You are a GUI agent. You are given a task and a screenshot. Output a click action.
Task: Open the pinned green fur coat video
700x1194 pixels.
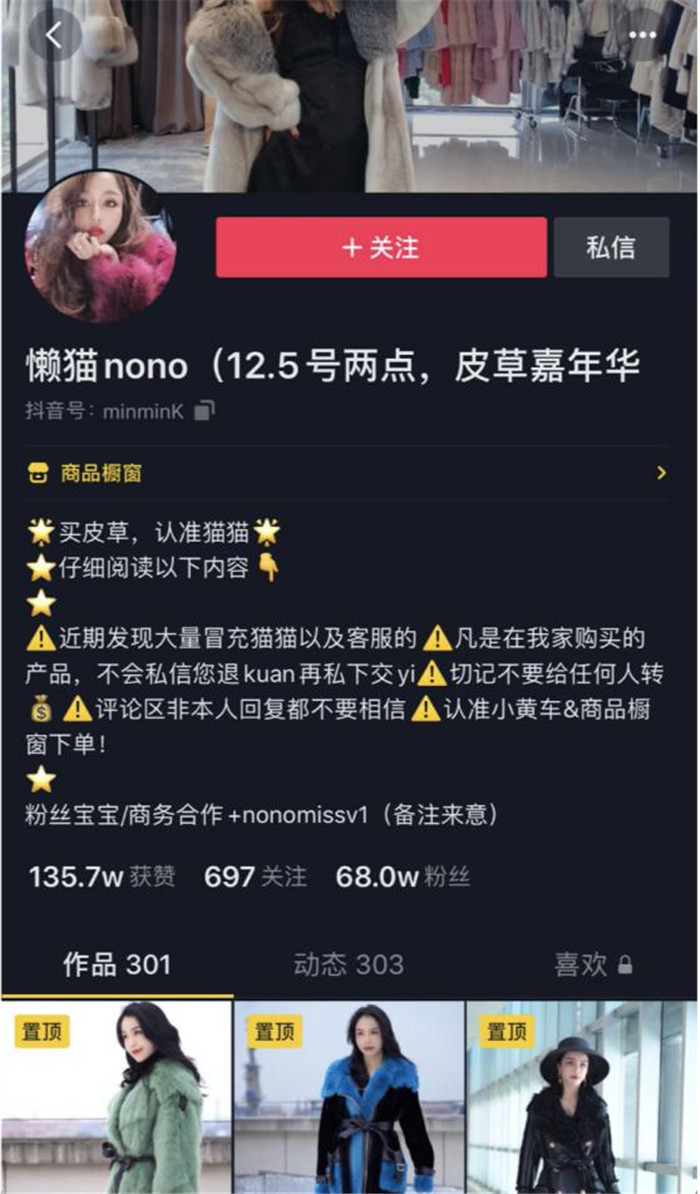[x=117, y=1100]
